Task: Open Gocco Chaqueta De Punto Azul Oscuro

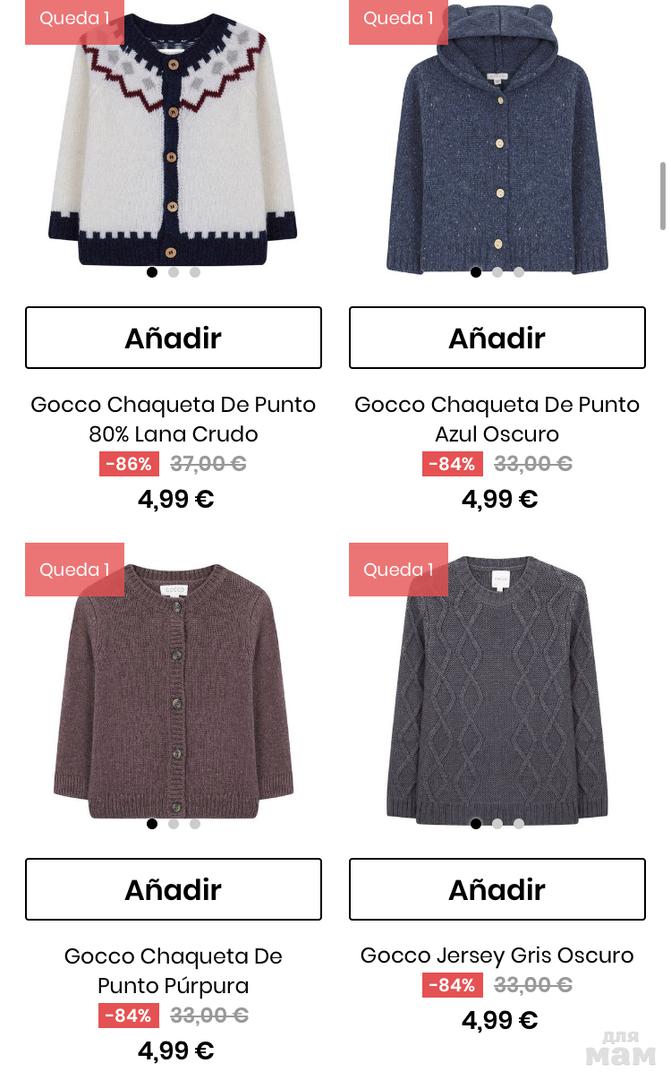Action: tap(497, 419)
